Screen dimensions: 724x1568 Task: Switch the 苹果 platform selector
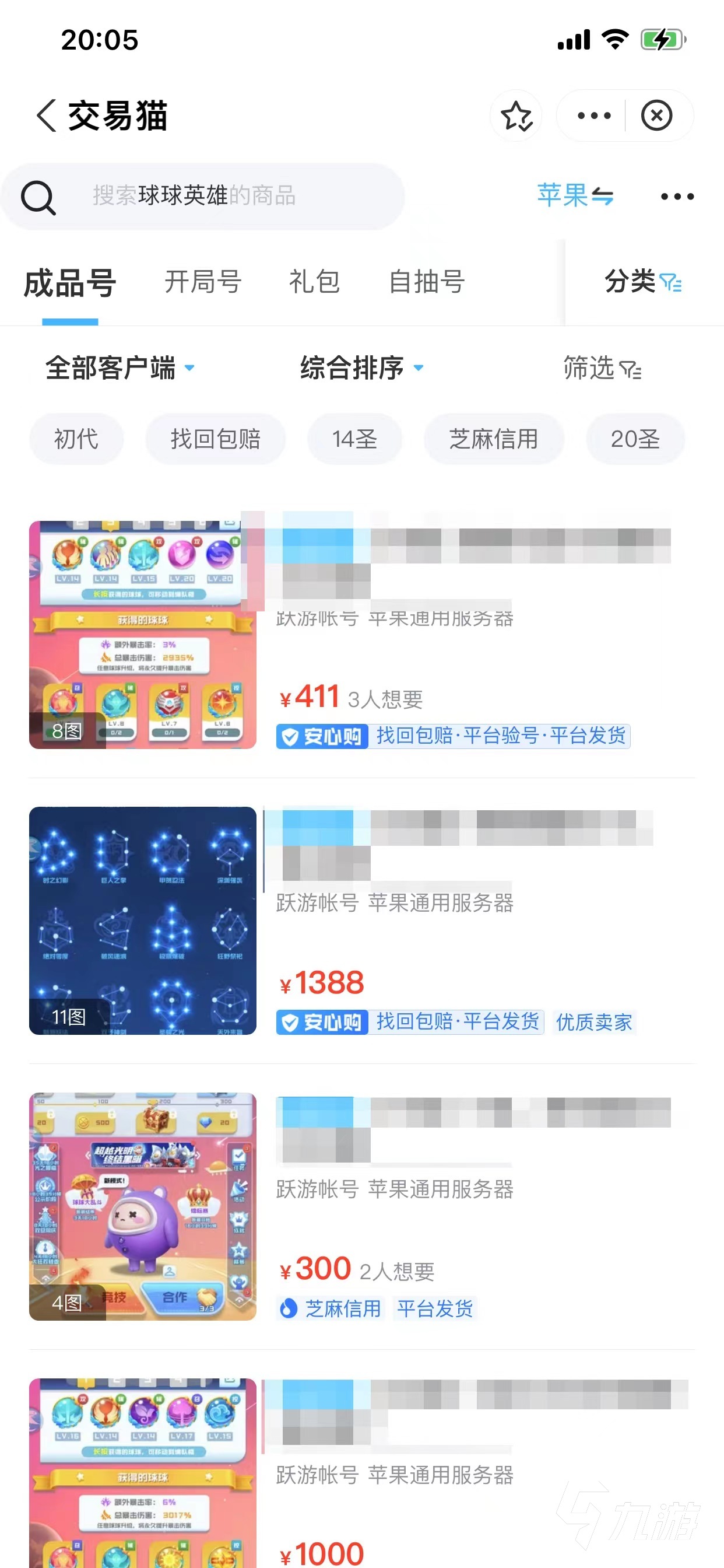pos(575,196)
